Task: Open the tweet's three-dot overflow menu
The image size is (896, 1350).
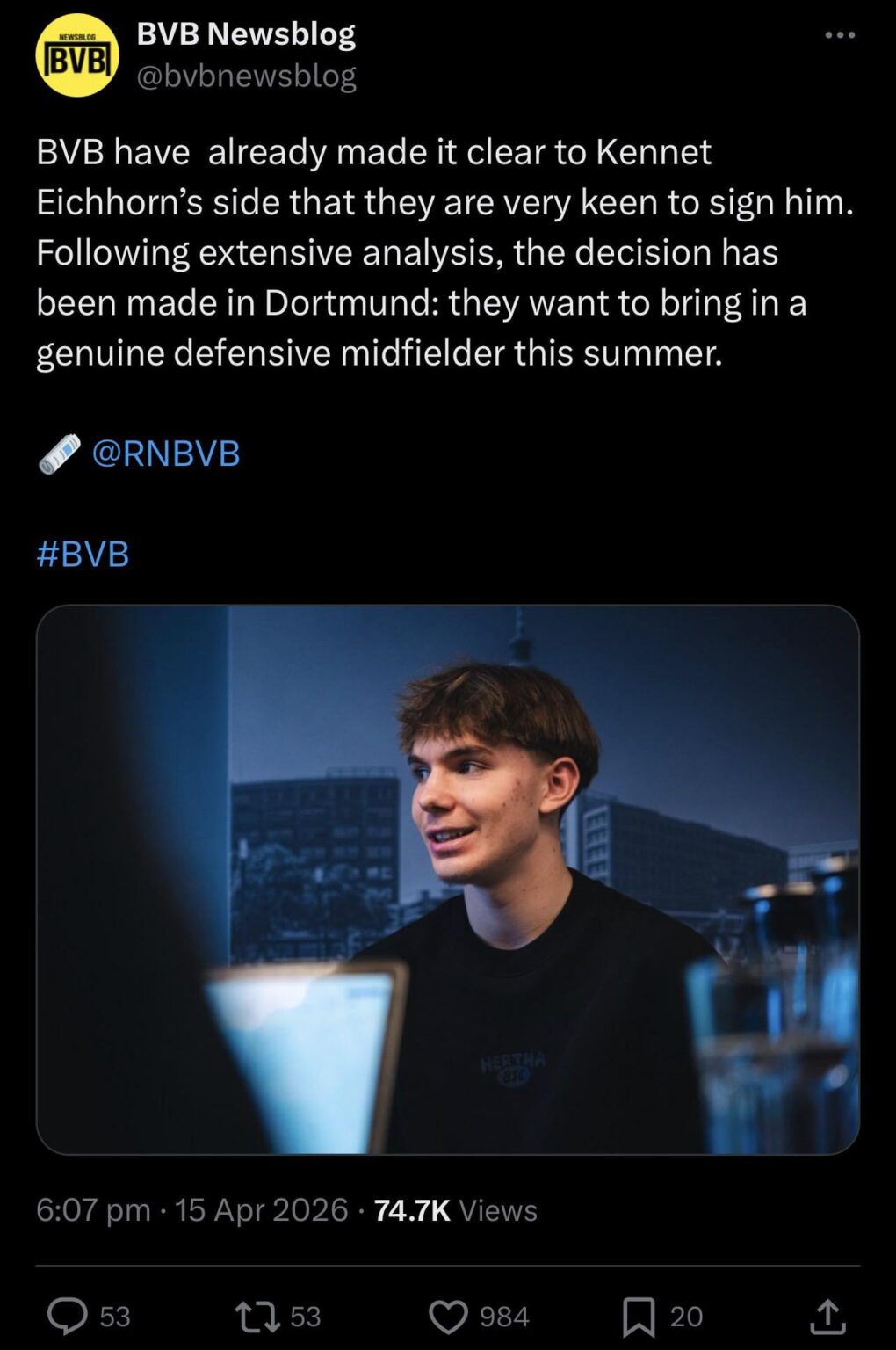Action: coord(840,35)
